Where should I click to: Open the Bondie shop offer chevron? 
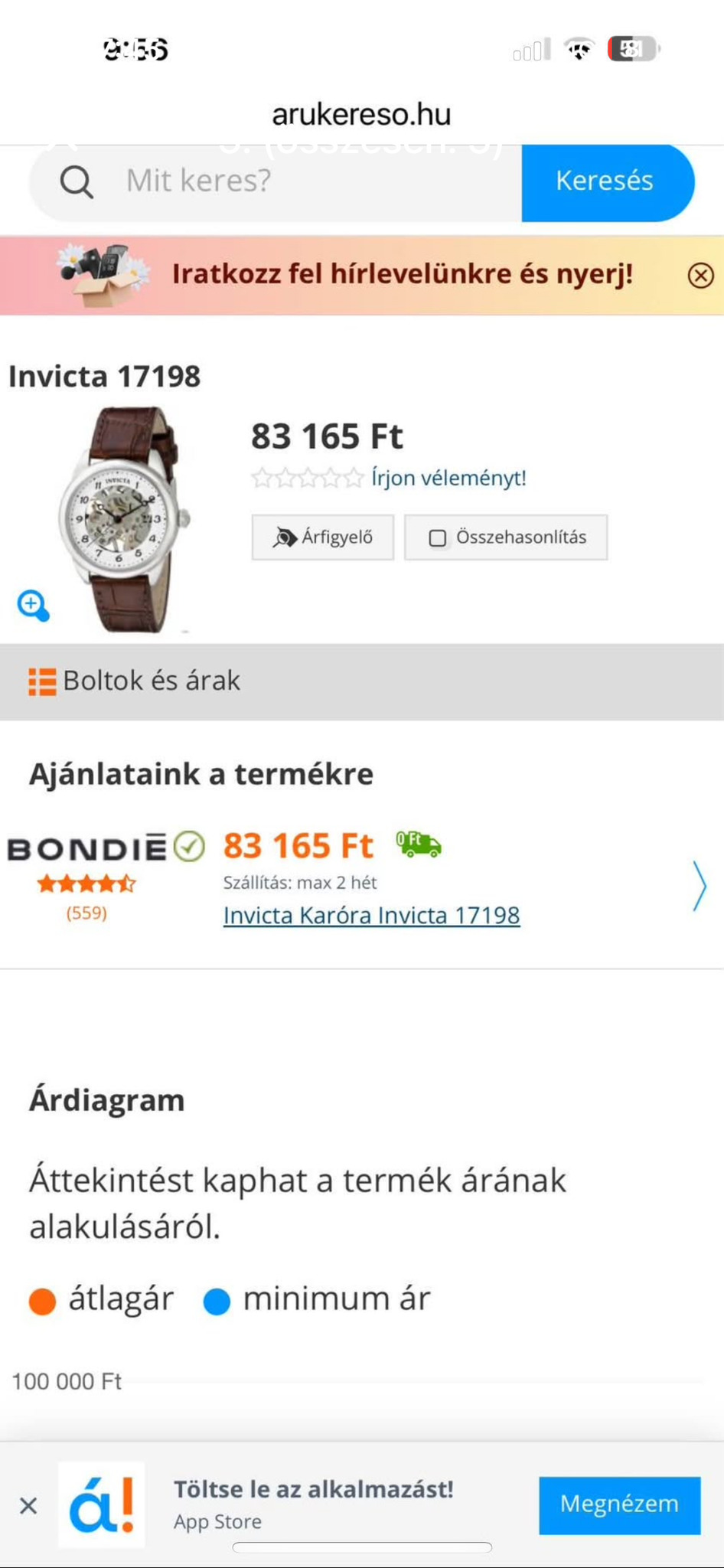point(700,886)
